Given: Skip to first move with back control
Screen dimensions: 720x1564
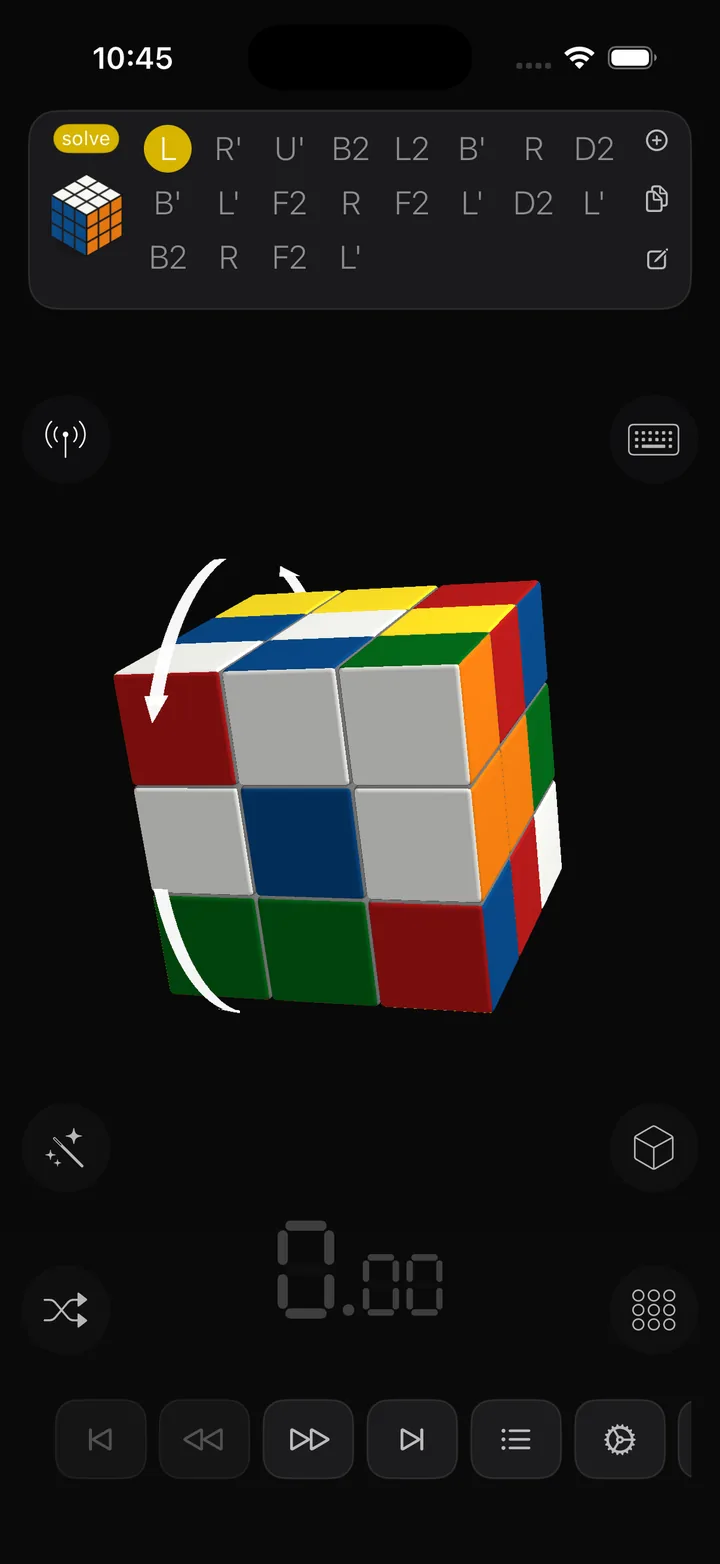Looking at the screenshot, I should 100,1440.
